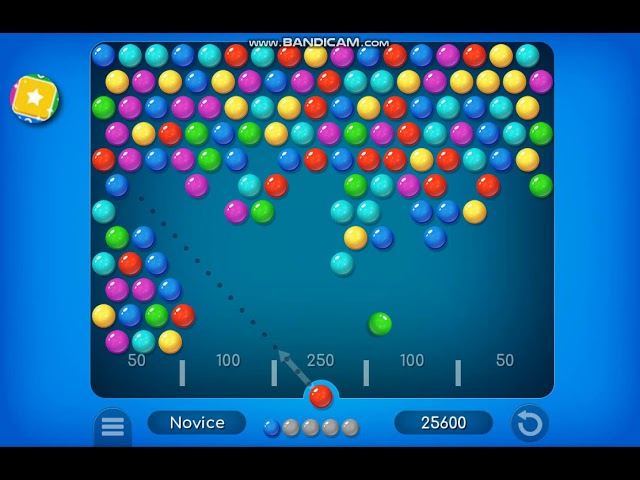Tap the Novice level badge
The width and height of the screenshot is (640, 480).
click(197, 423)
